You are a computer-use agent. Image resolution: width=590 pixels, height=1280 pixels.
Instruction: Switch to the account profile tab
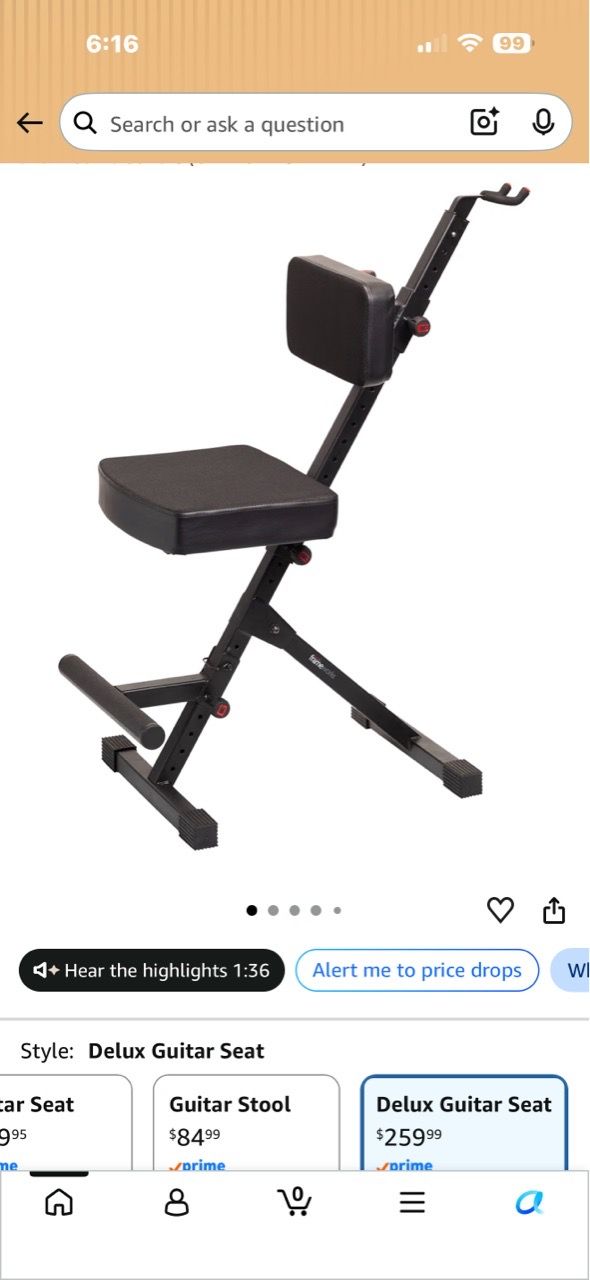tap(177, 1201)
